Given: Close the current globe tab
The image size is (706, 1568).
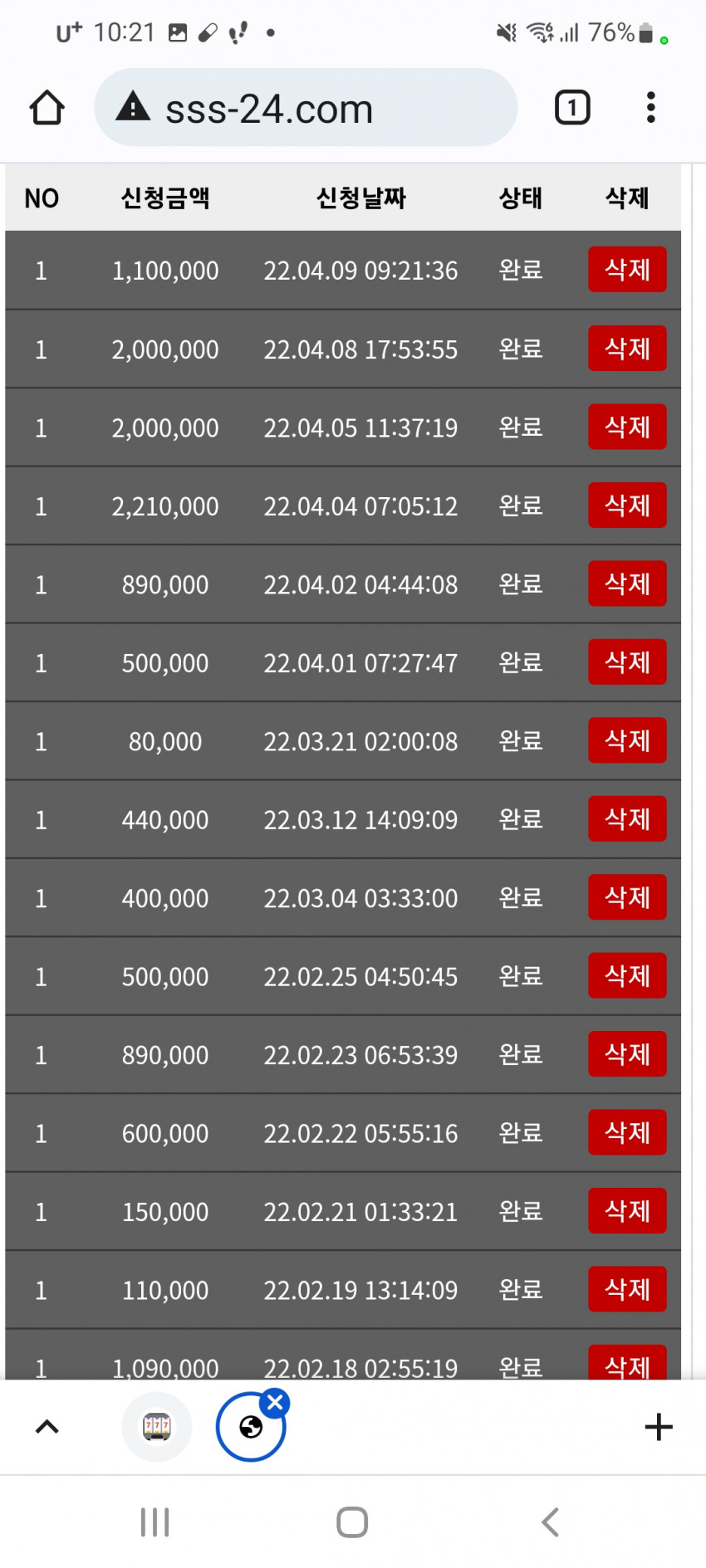Looking at the screenshot, I should [275, 1404].
